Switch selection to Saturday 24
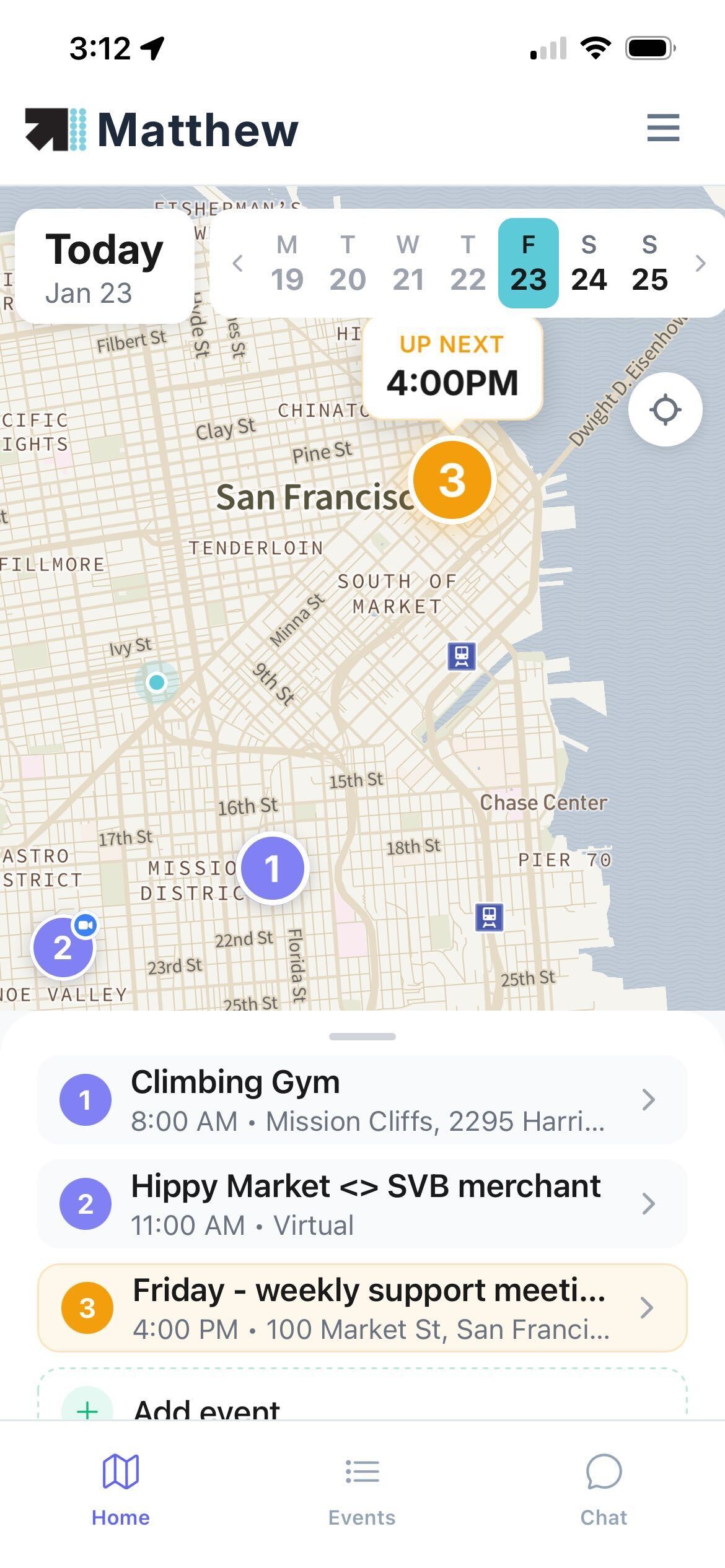Viewport: 725px width, 1568px height. point(589,263)
